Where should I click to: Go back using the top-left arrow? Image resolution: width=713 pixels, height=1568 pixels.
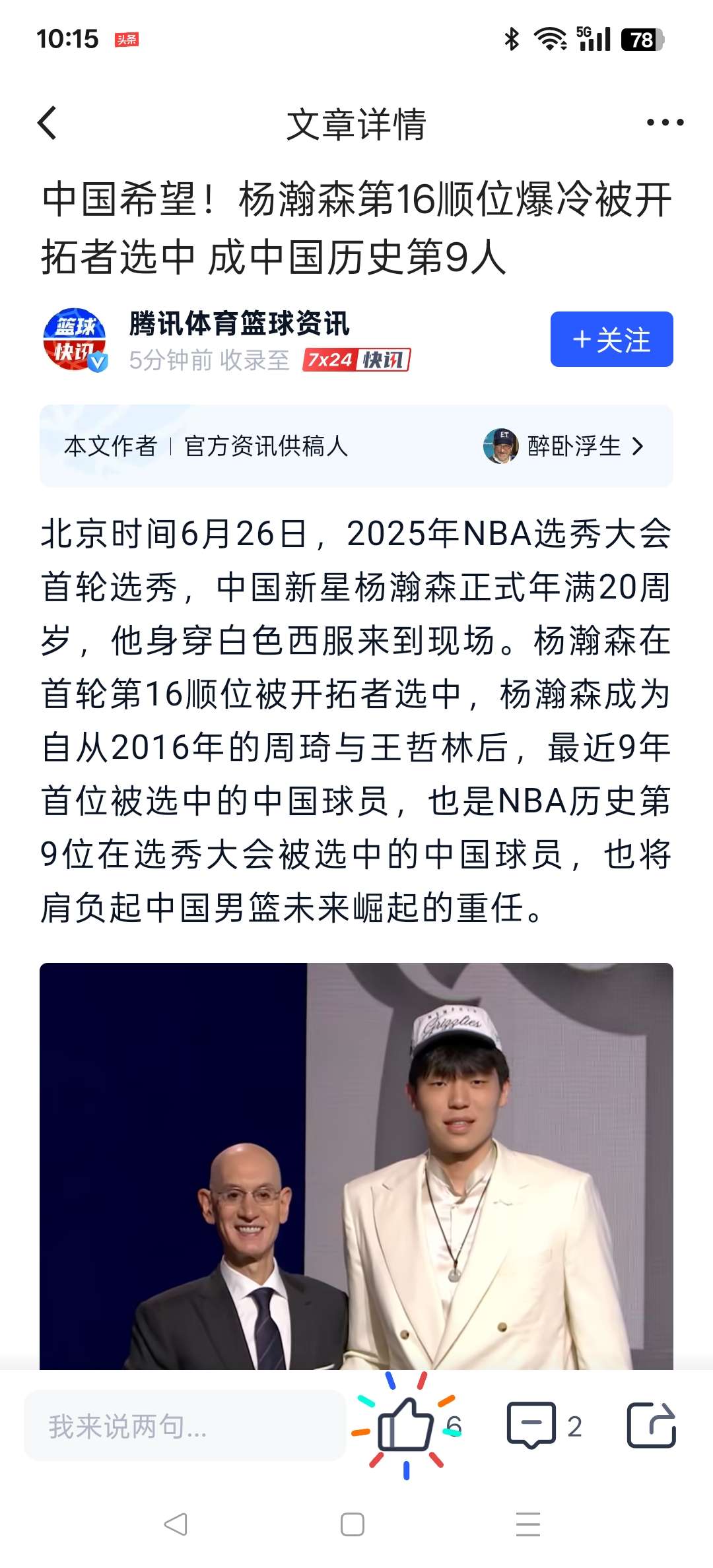(x=48, y=123)
